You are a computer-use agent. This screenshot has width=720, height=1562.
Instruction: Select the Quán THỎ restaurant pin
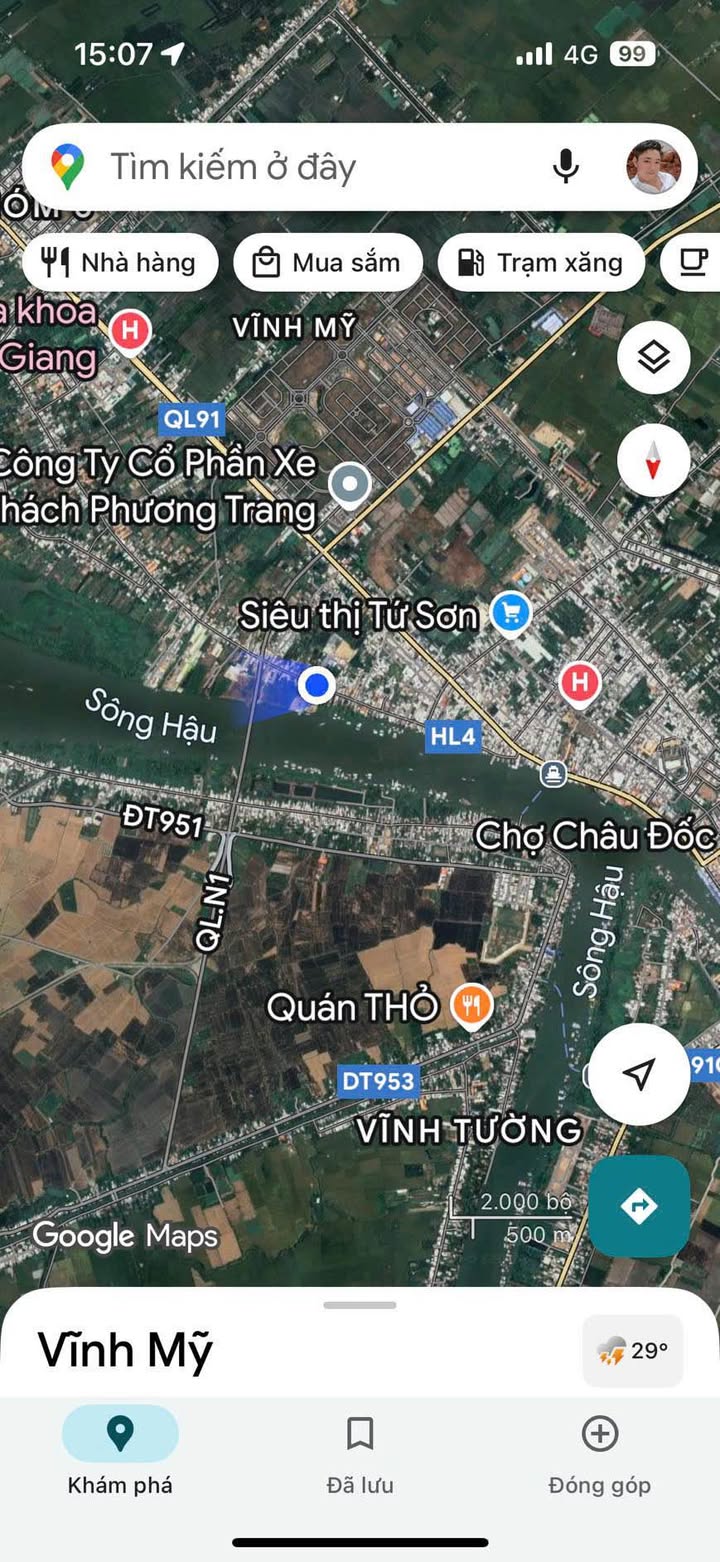click(x=472, y=1005)
